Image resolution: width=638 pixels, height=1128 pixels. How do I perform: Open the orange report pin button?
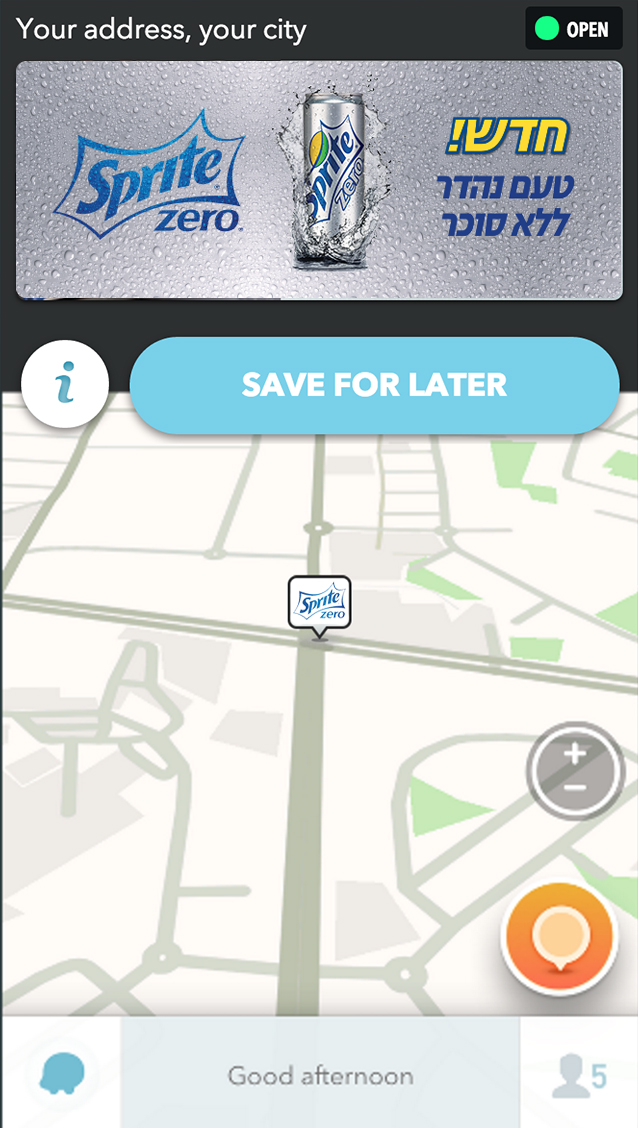coord(559,937)
